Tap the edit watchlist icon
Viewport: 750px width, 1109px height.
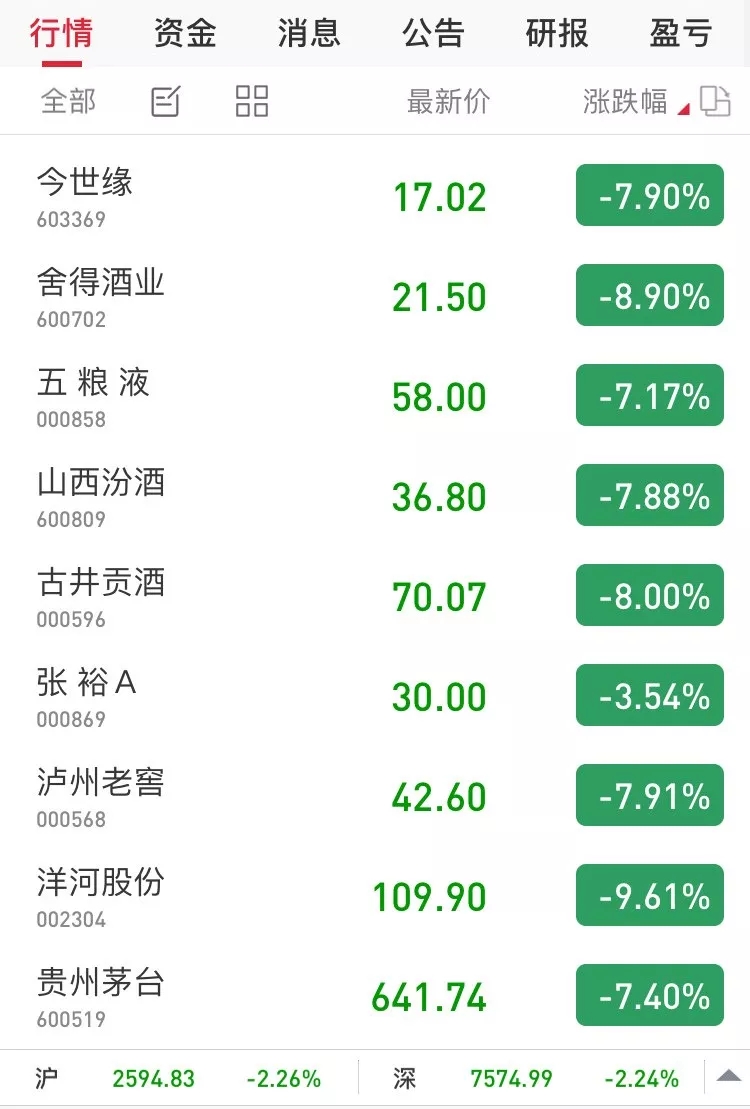coord(165,101)
